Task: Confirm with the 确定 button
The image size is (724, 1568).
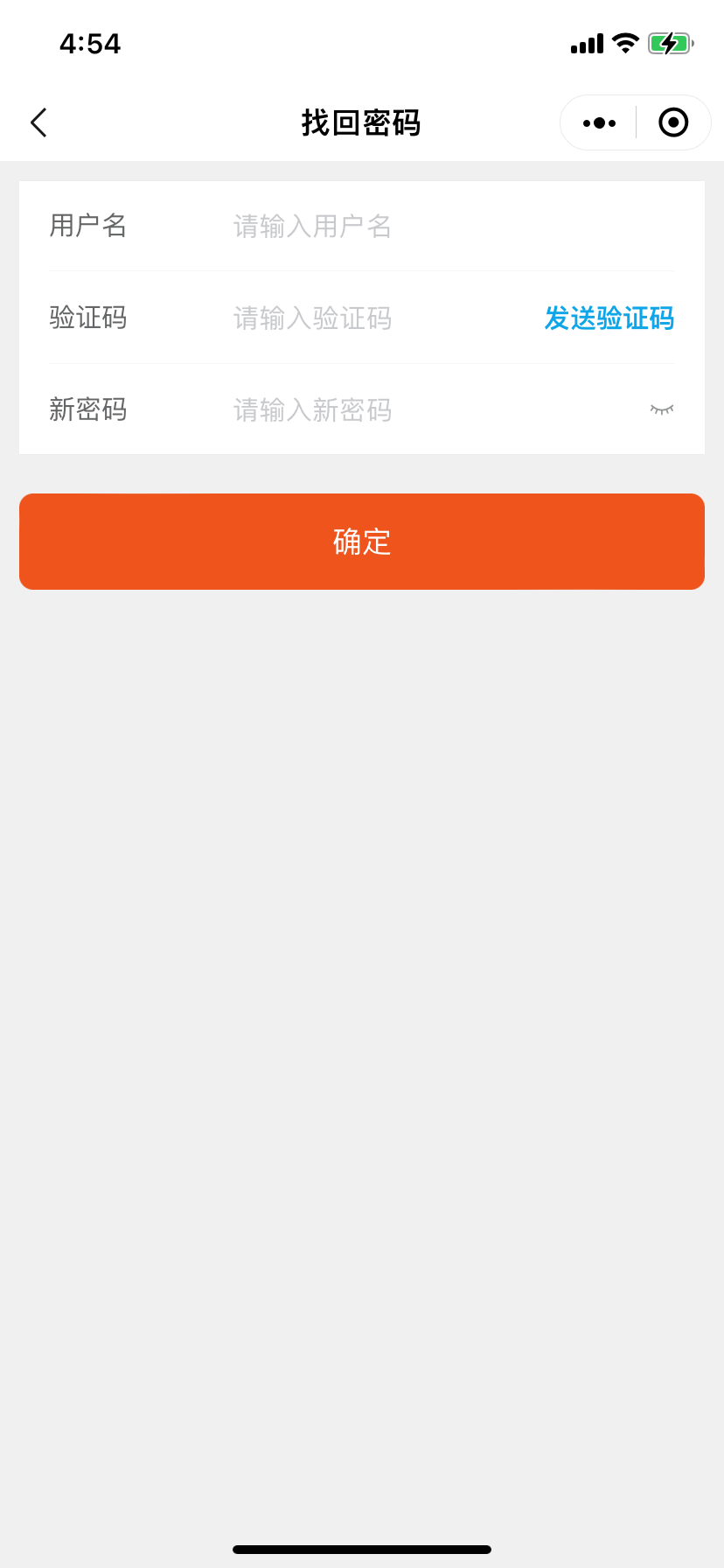Action: click(362, 542)
